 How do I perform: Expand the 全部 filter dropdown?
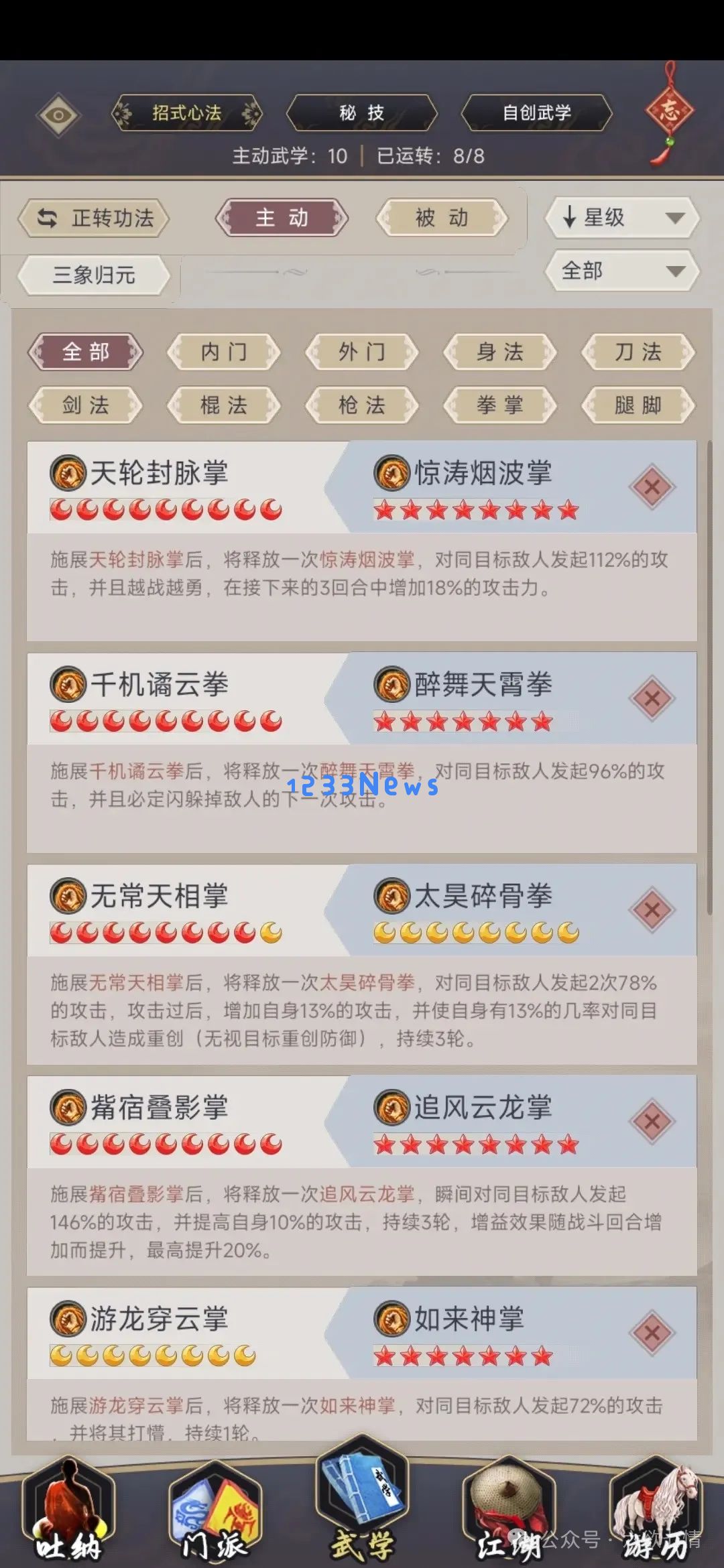(623, 271)
